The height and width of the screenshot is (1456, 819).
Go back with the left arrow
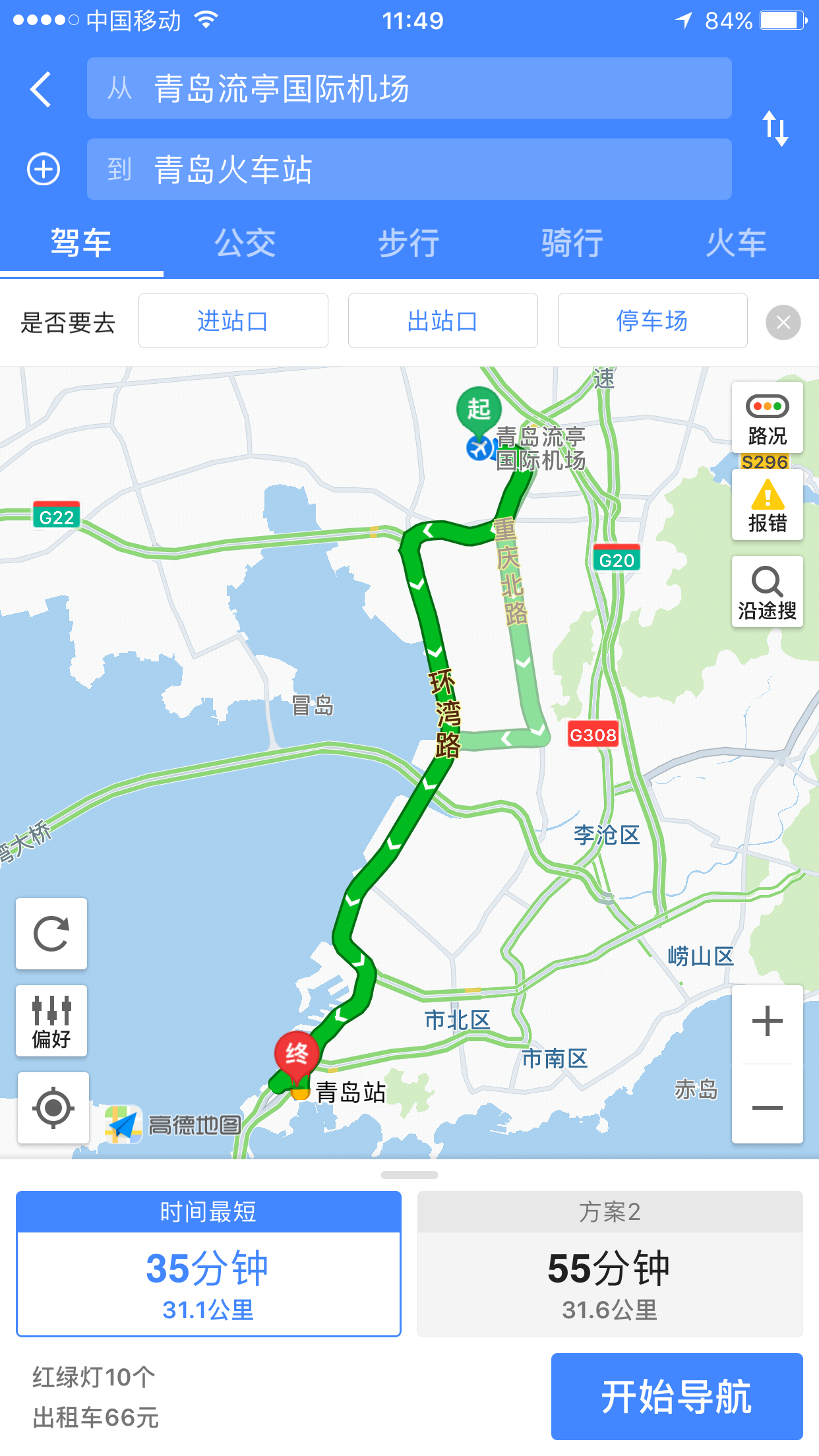(x=41, y=88)
